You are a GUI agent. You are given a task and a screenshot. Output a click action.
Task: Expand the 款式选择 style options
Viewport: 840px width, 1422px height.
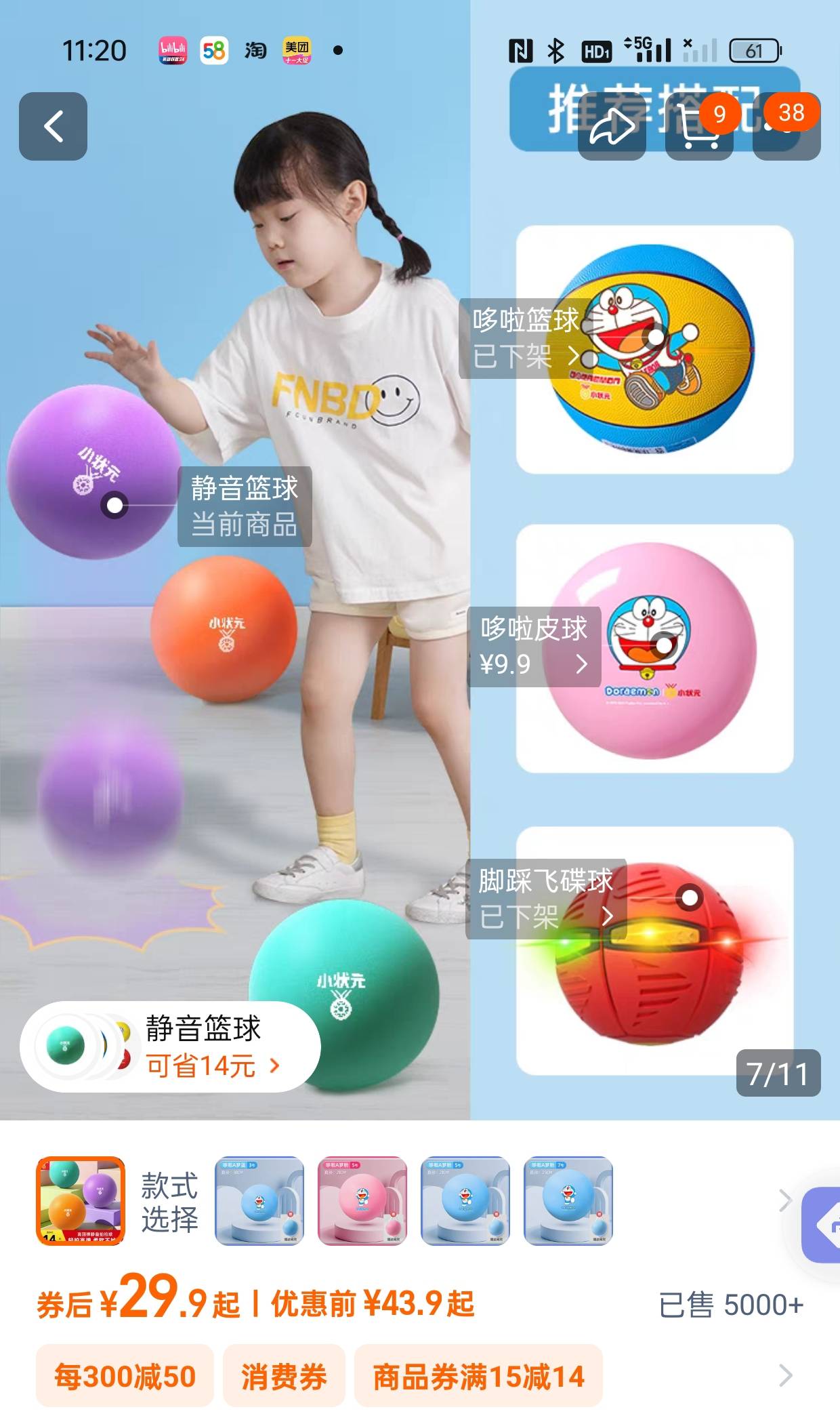784,1201
